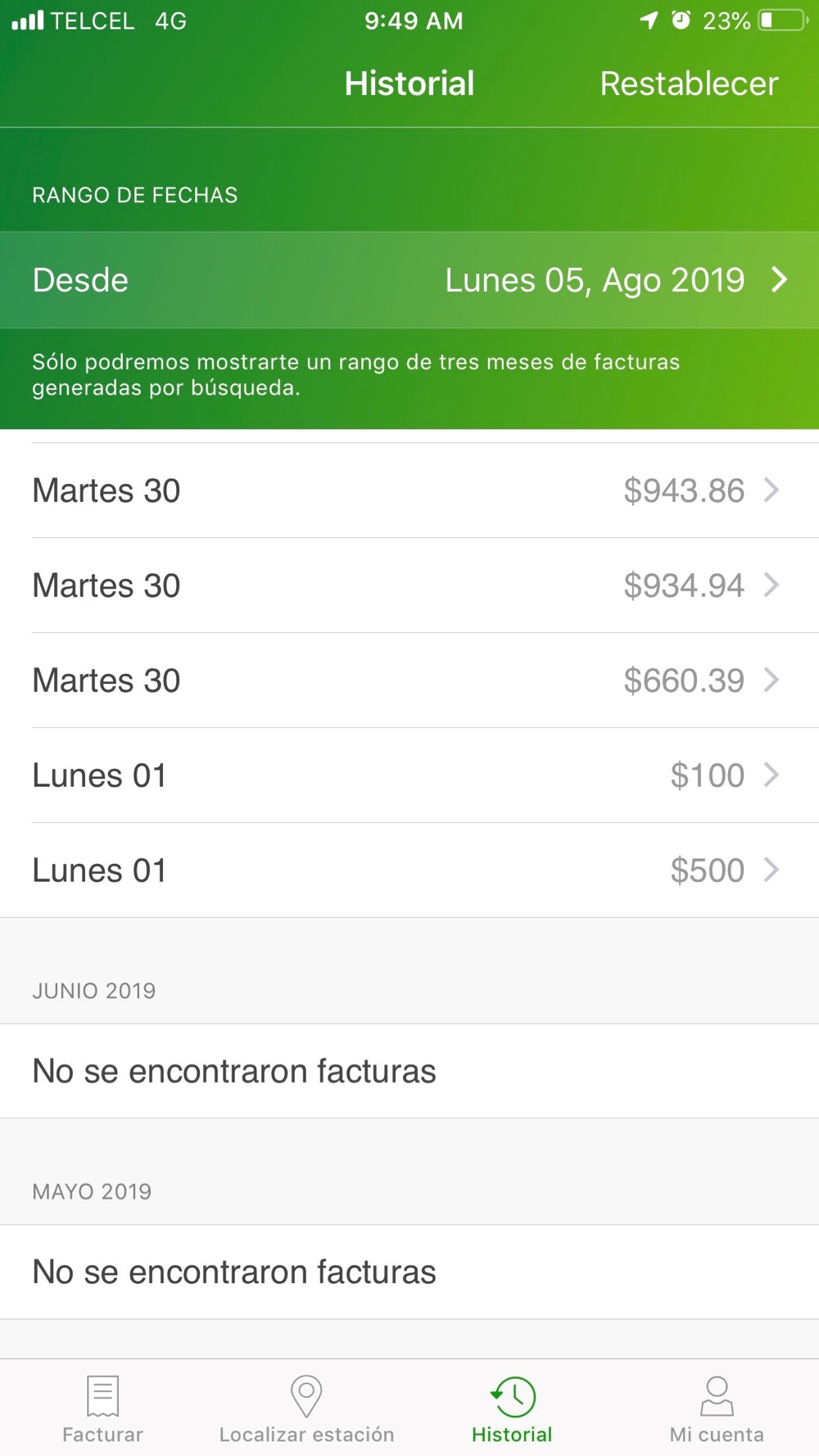Tap Restablecer to reset the filter
This screenshot has height=1456, width=819.
pyautogui.click(x=689, y=84)
